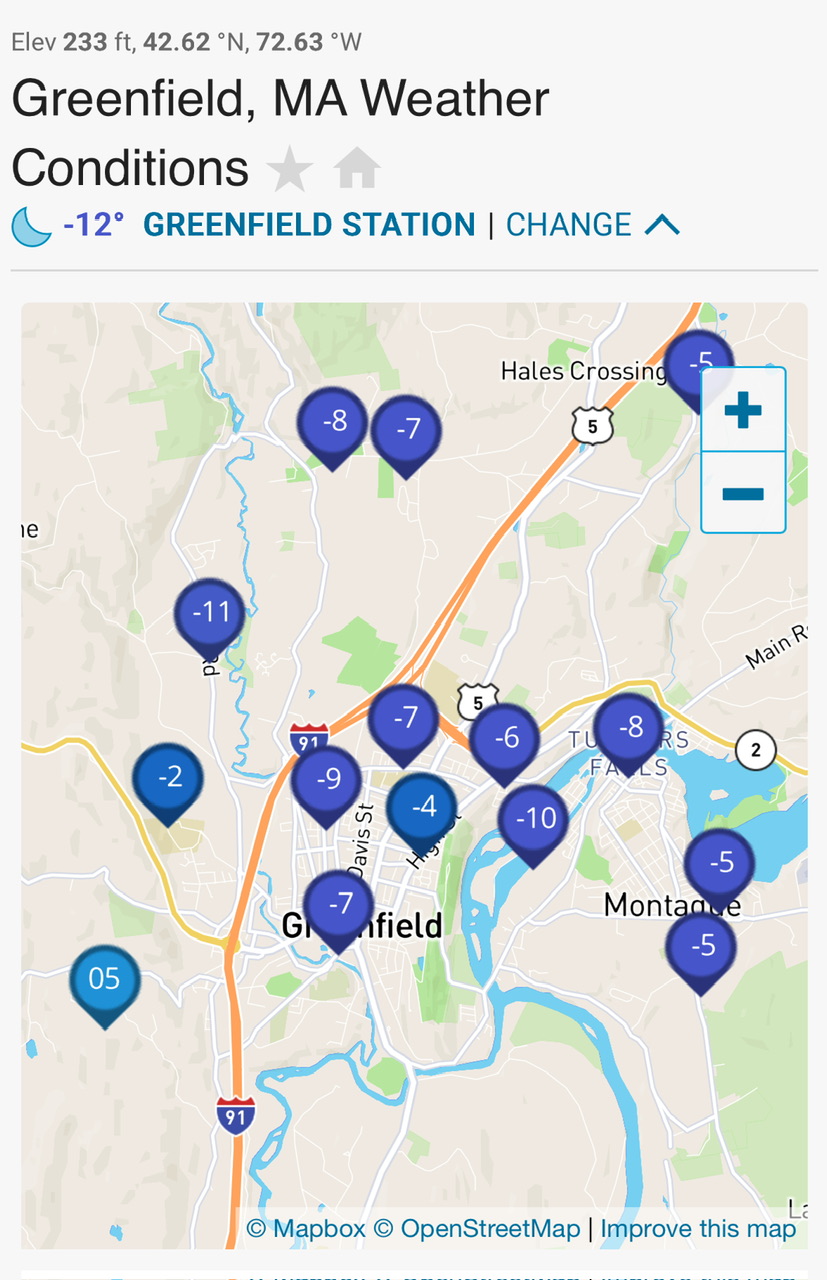Select the -10 station marker
This screenshot has height=1280, width=827.
(x=533, y=819)
